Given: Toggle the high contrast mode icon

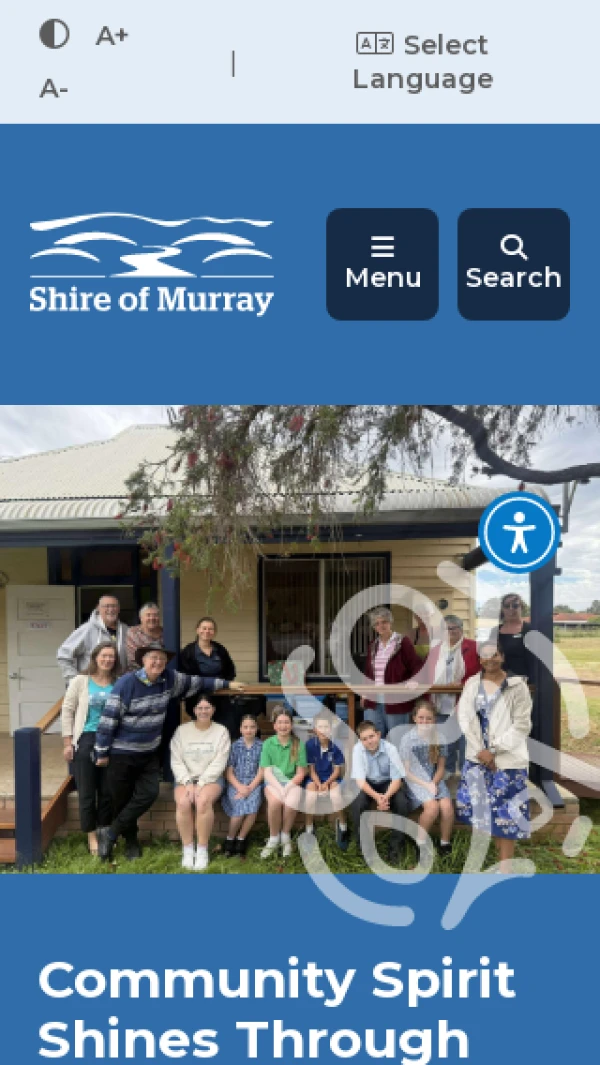Looking at the screenshot, I should [54, 34].
